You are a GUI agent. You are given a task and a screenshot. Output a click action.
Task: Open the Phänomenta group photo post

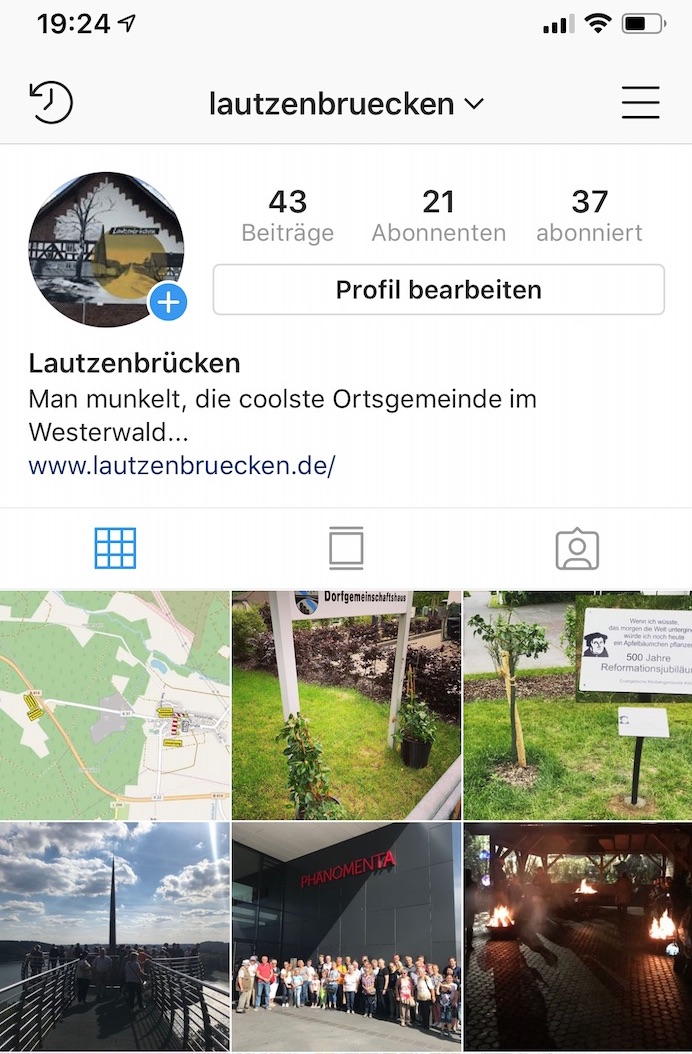tap(346, 937)
